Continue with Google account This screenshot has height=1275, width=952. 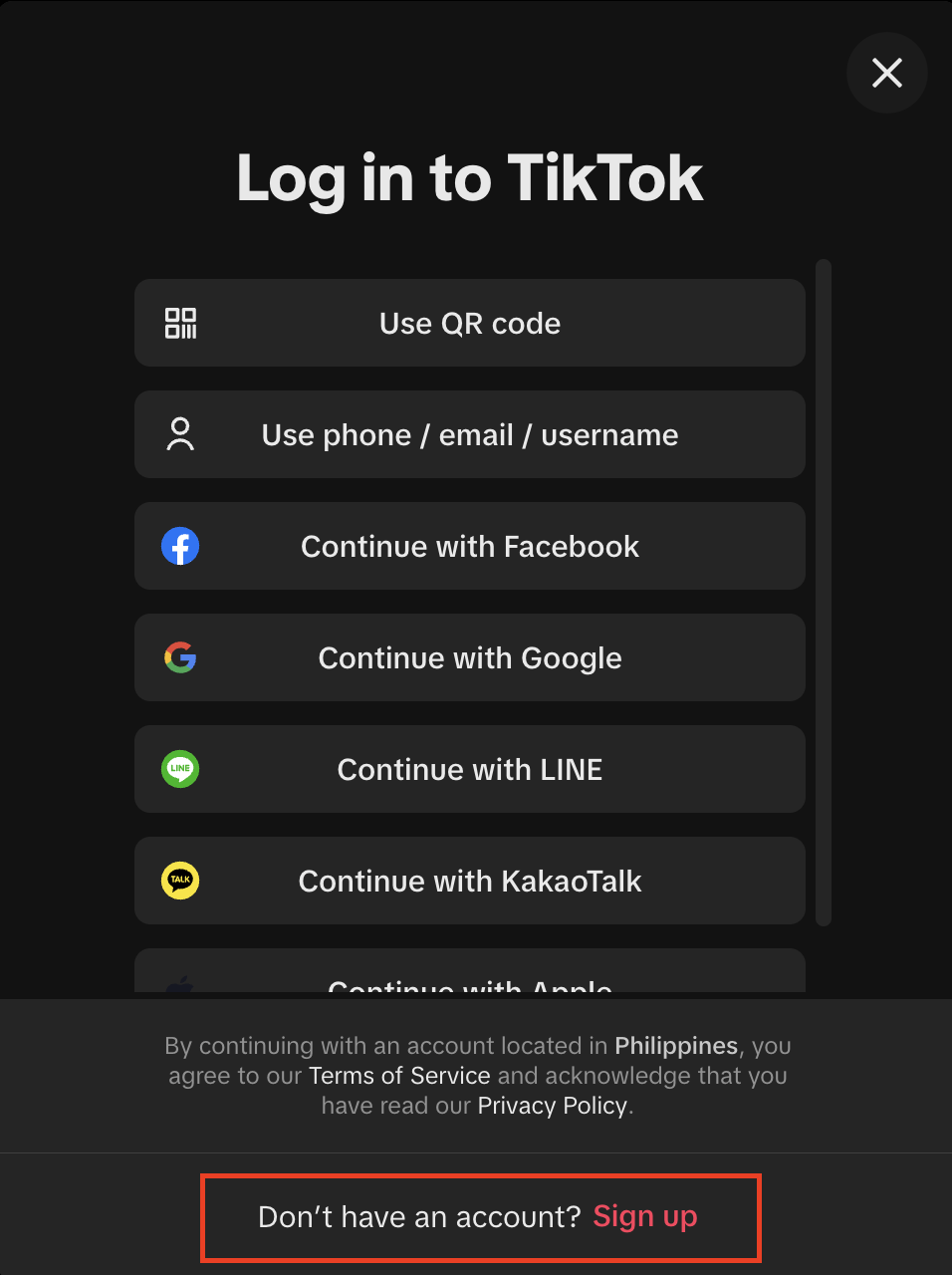click(x=469, y=657)
